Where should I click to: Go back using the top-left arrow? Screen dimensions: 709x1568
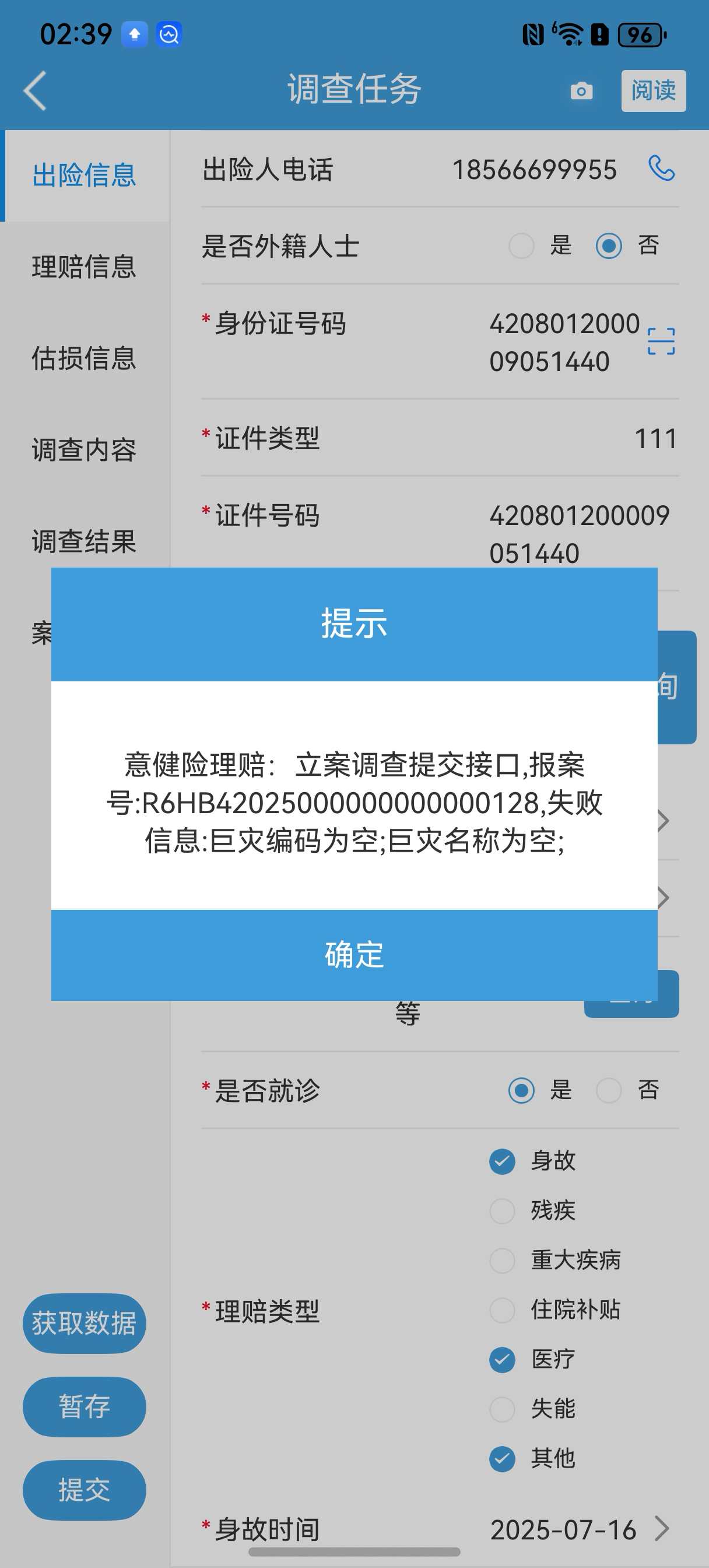pos(36,90)
